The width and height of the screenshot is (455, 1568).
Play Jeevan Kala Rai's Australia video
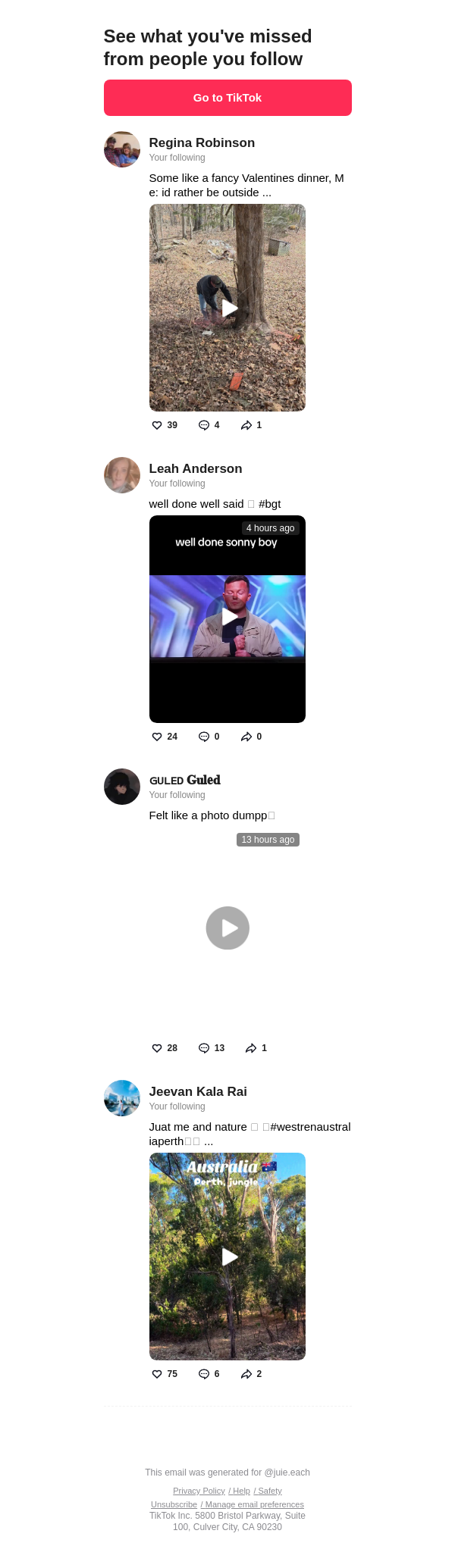pos(227,1257)
